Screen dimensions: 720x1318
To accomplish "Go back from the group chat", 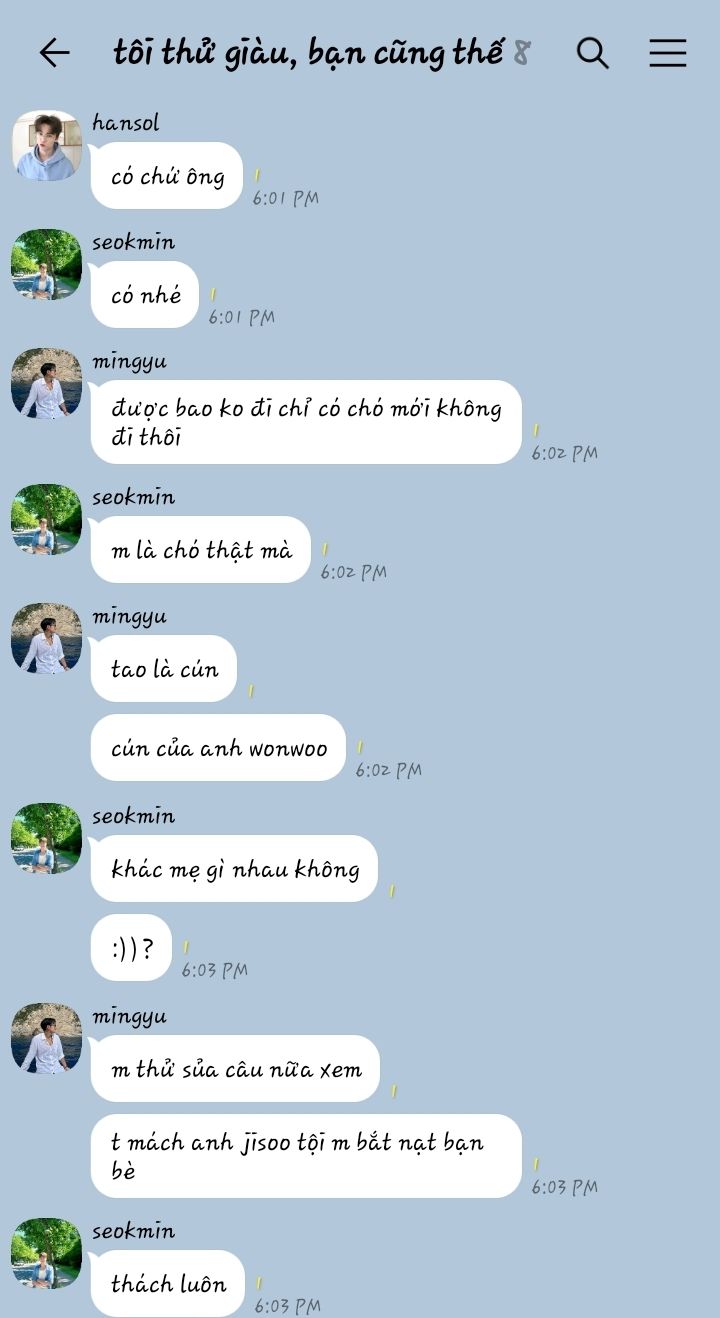I will [54, 53].
